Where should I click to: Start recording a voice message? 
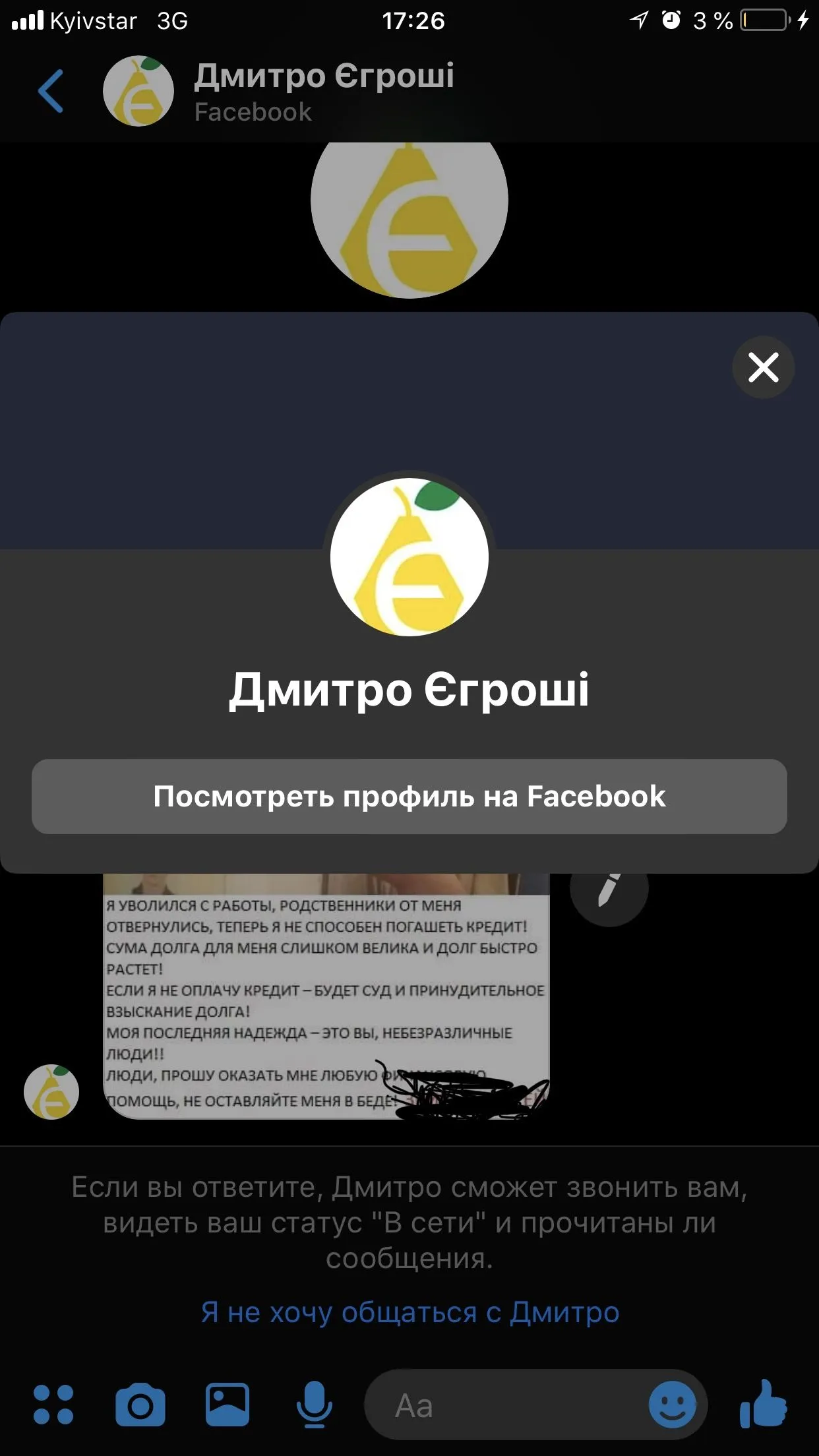[x=314, y=1405]
